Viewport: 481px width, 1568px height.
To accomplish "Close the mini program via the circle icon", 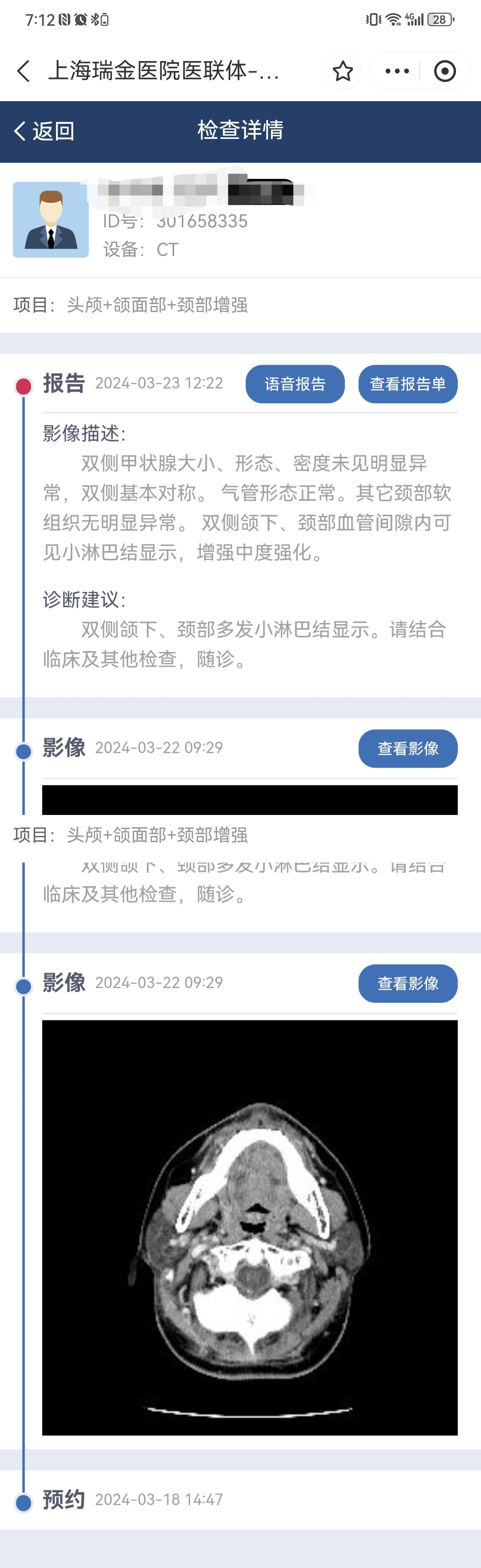I will tap(445, 71).
